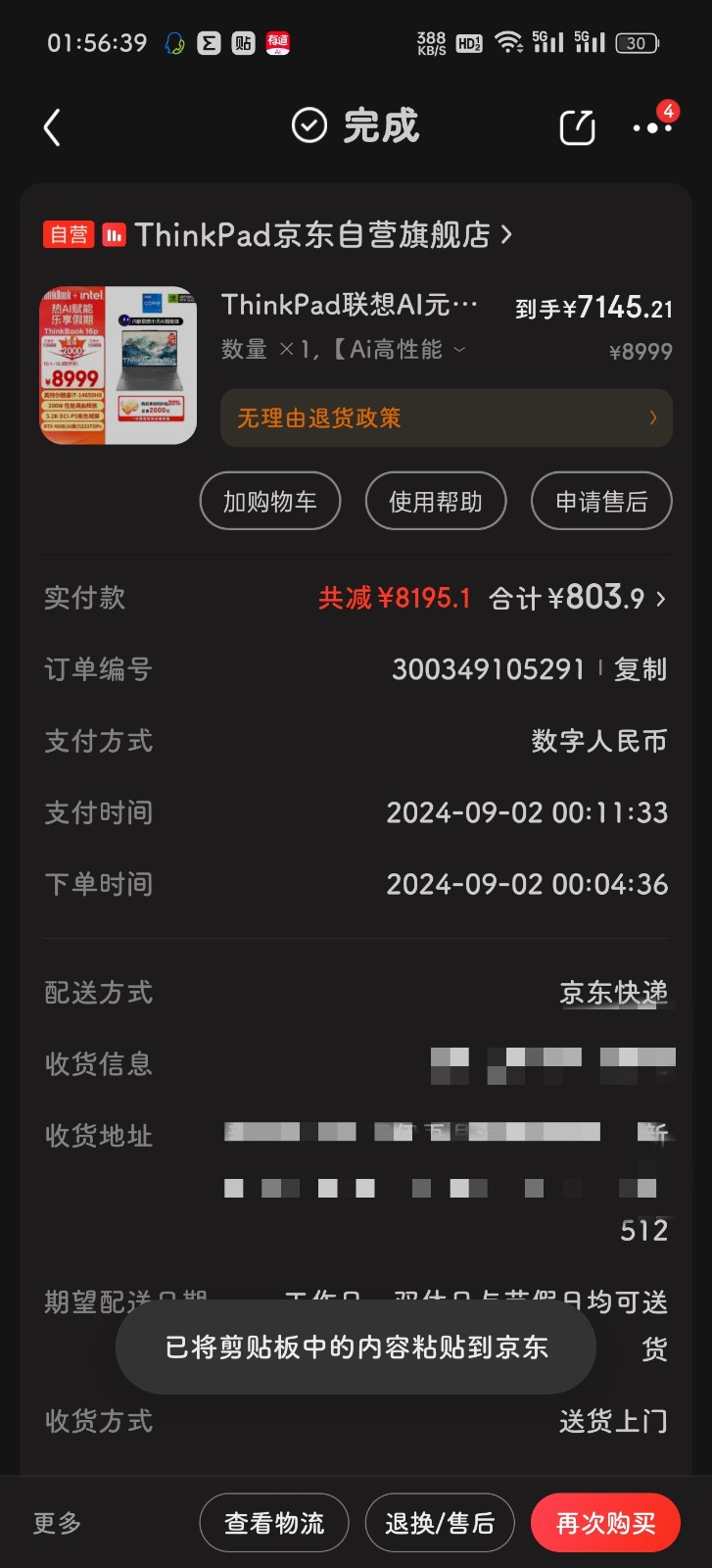Tap 申请售后 to request after-sales service
This screenshot has height=1568, width=712.
601,502
